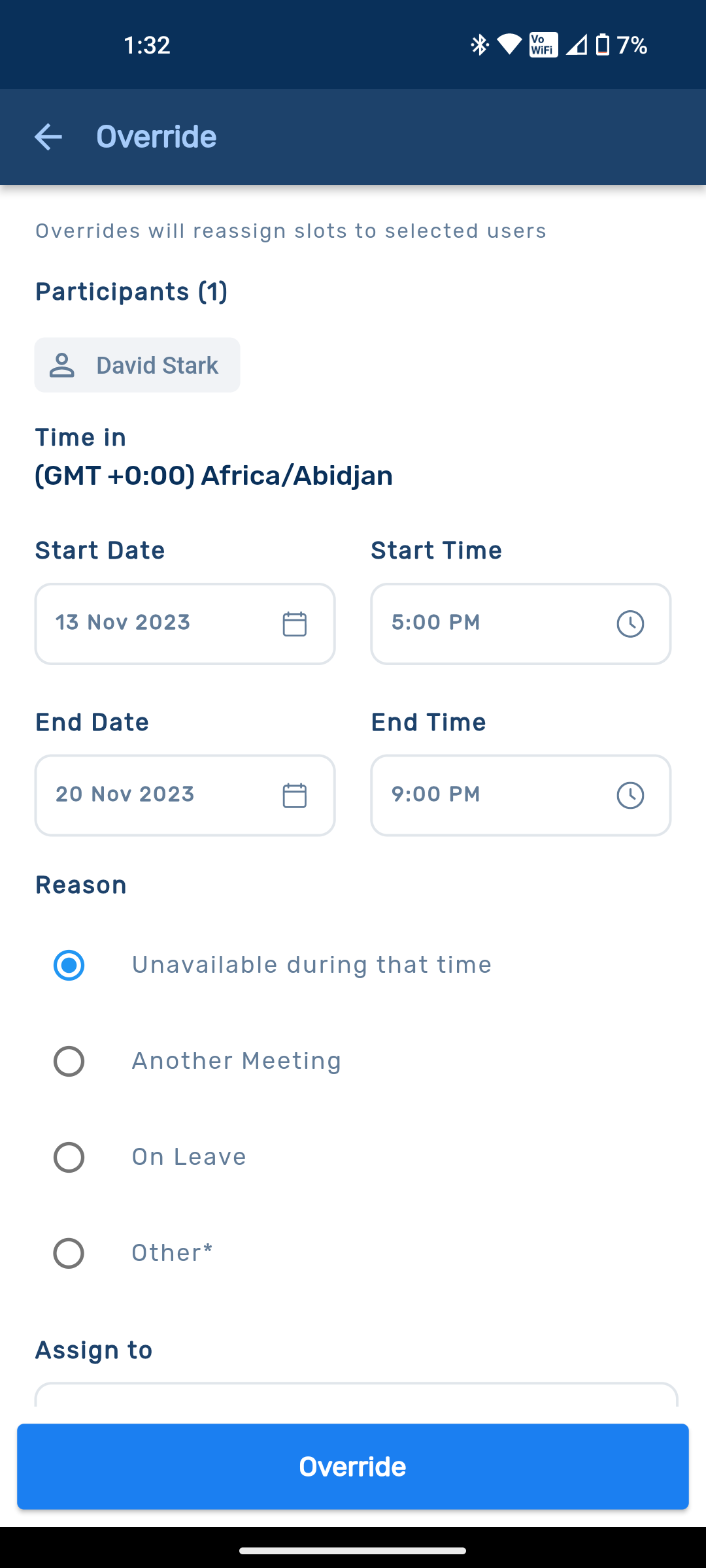
Task: Confirm with the blue Override button
Action: click(353, 1467)
